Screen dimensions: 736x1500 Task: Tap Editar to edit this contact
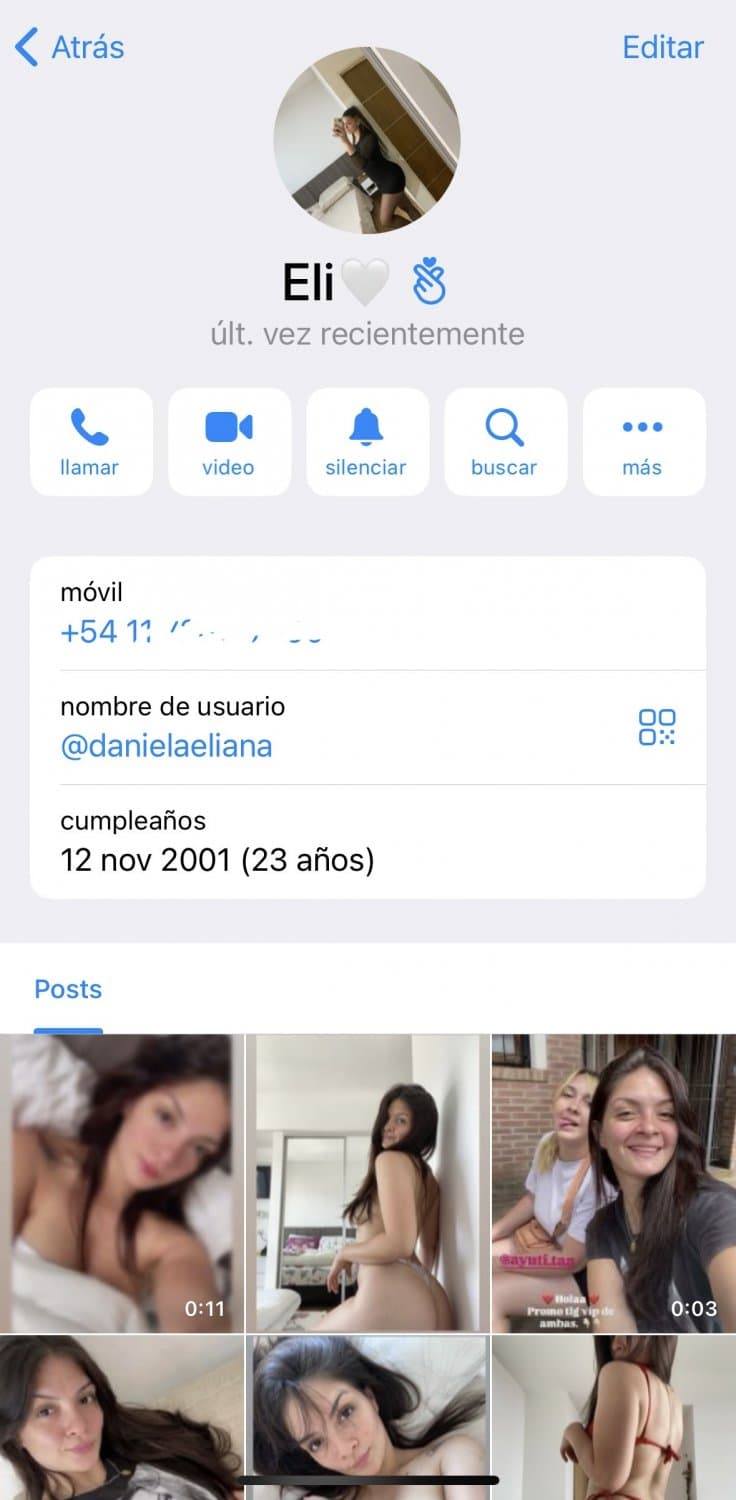tap(663, 47)
